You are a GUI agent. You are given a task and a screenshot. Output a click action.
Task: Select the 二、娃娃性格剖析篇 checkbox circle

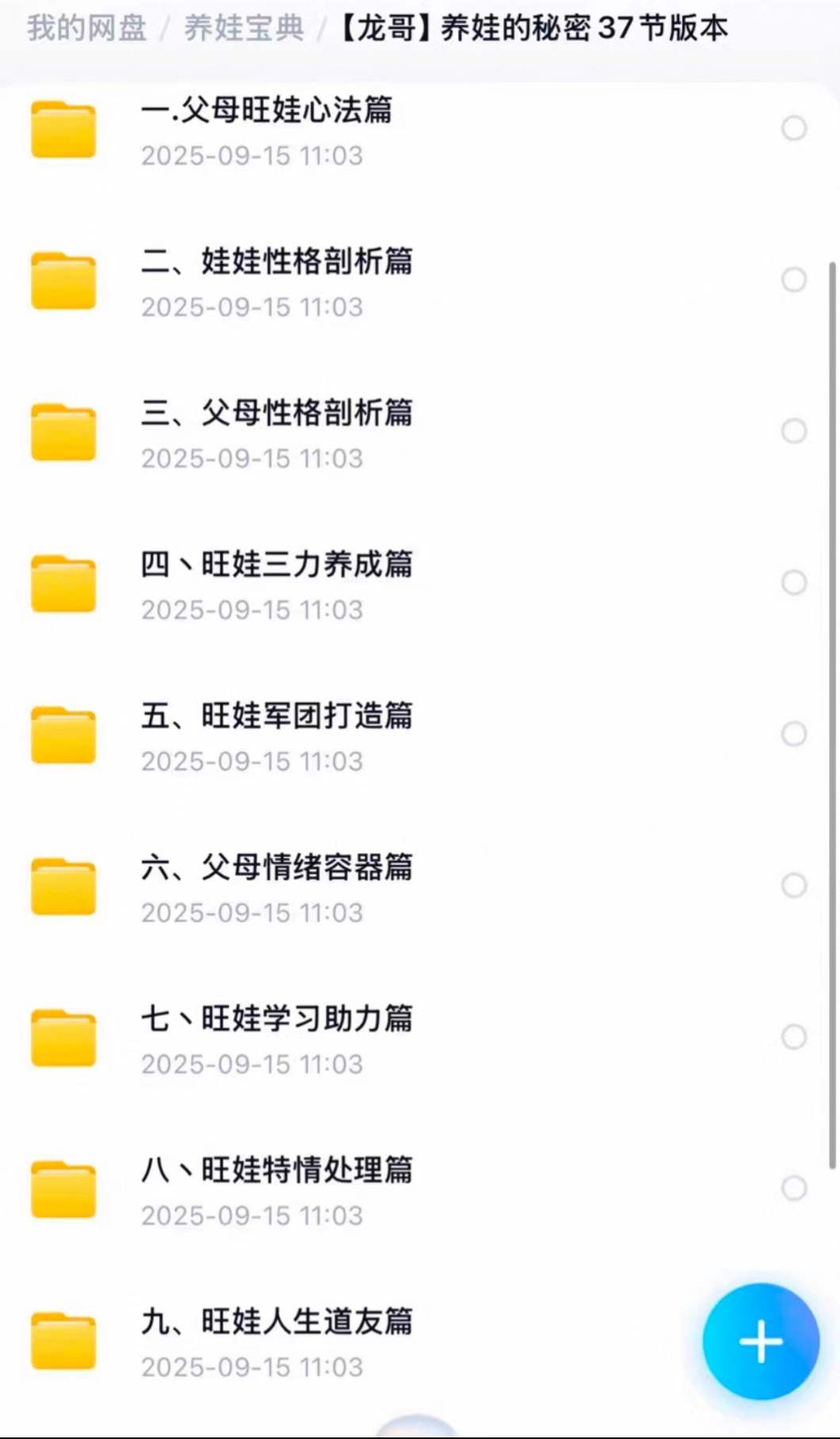click(x=794, y=280)
